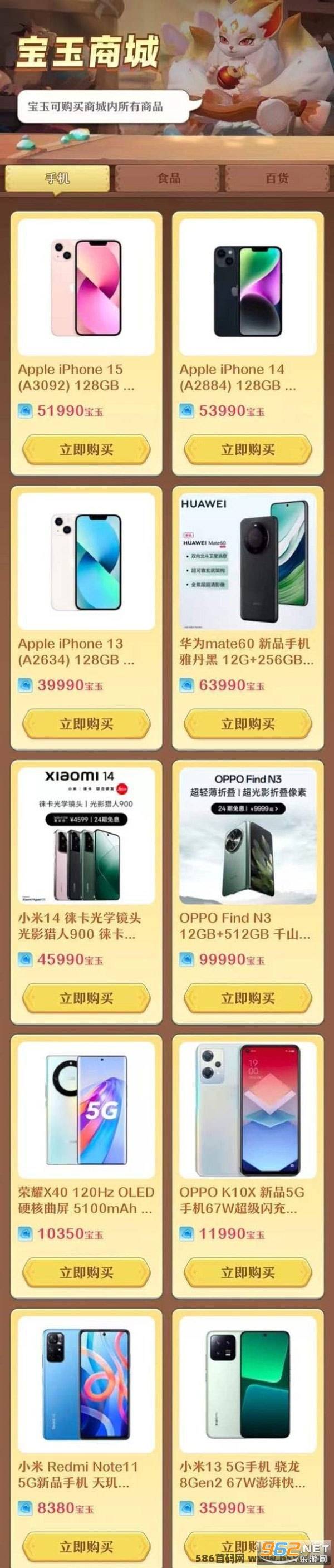The image size is (334, 1568).
Task: Select the 手机 tab
Action: [57, 178]
